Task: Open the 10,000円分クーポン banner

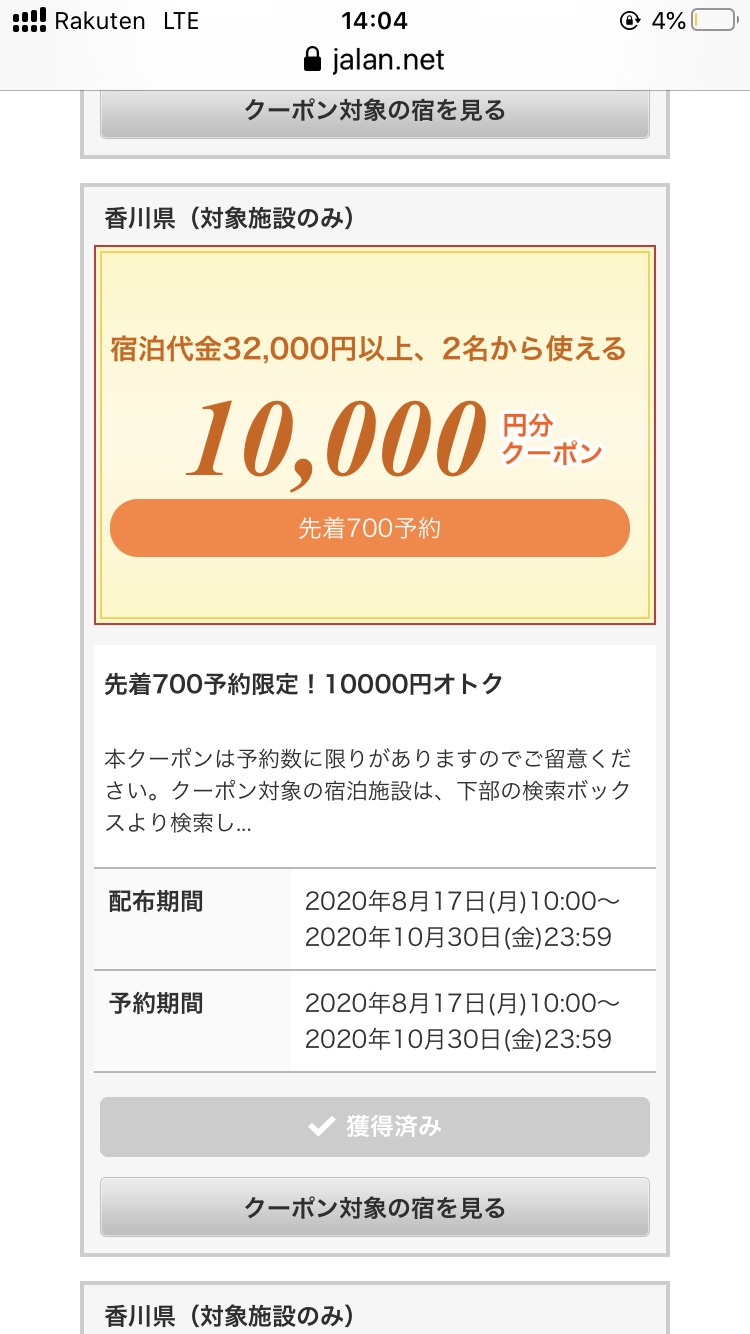Action: pos(375,435)
